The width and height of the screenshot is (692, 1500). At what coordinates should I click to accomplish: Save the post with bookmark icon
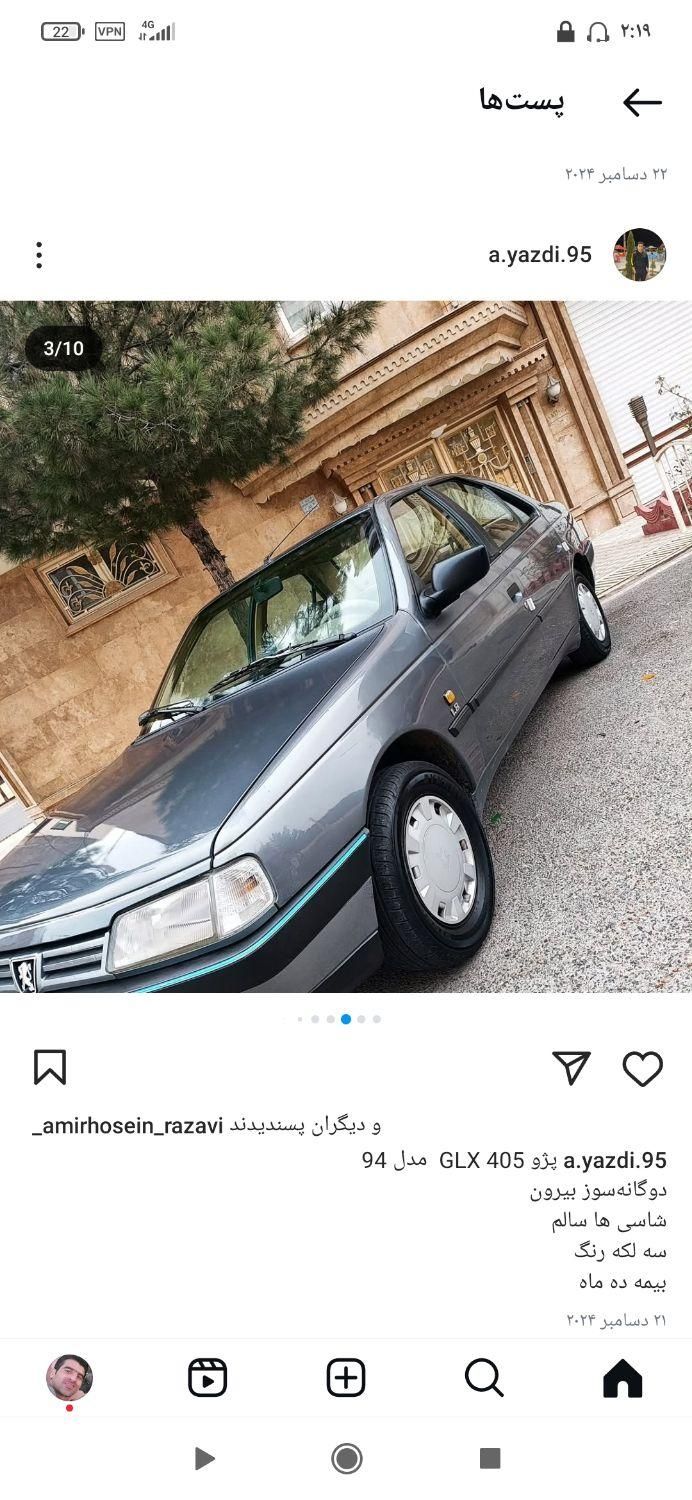(x=50, y=1067)
